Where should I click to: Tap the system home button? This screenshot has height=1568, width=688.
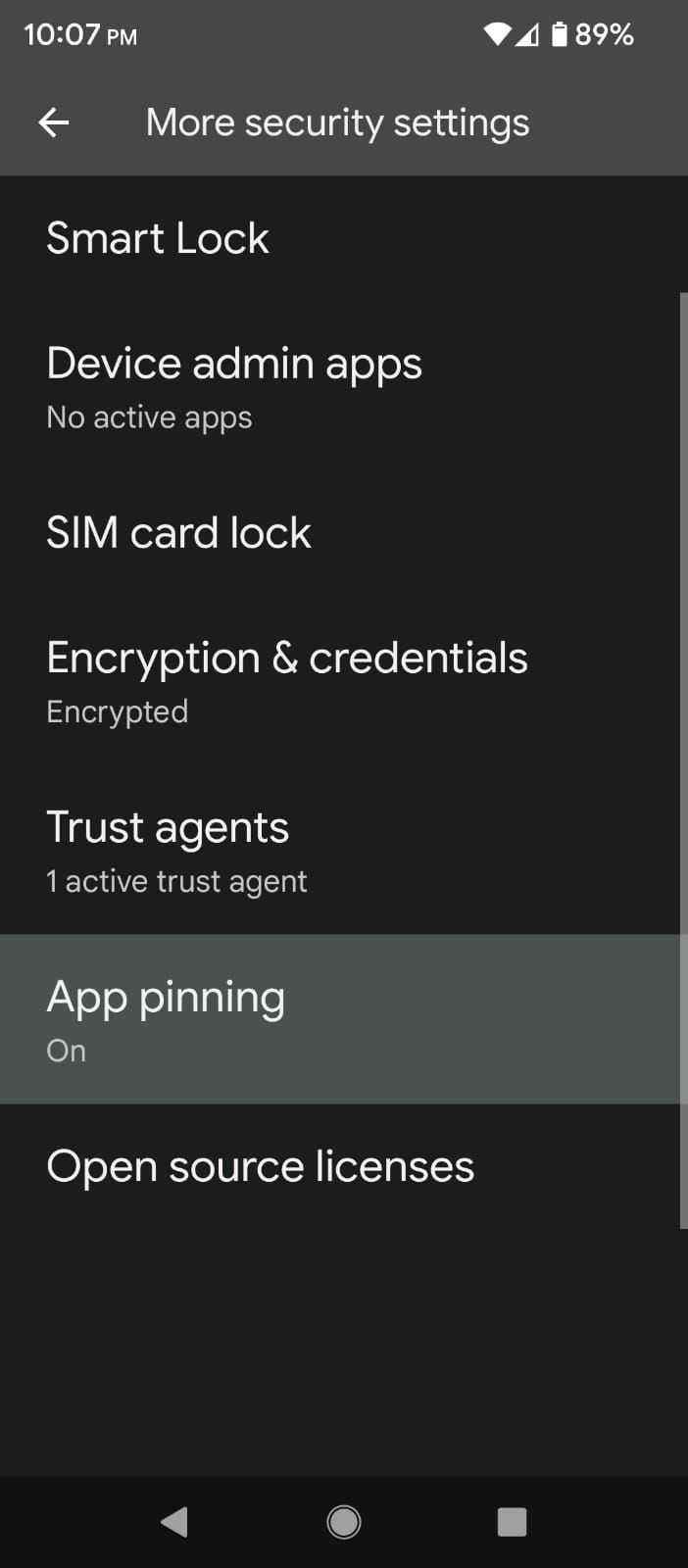[344, 1522]
